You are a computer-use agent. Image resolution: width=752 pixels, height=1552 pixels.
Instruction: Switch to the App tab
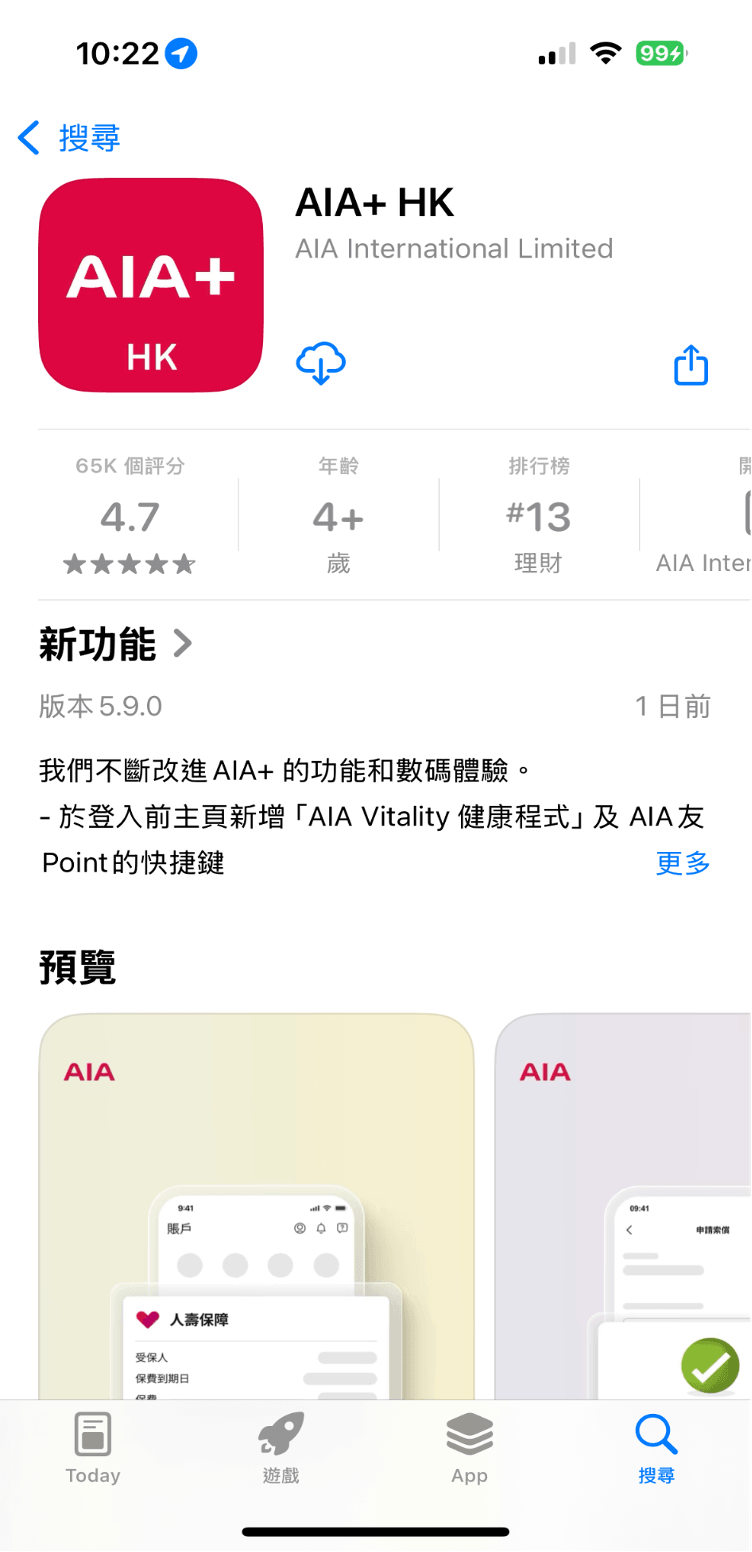tap(469, 1448)
